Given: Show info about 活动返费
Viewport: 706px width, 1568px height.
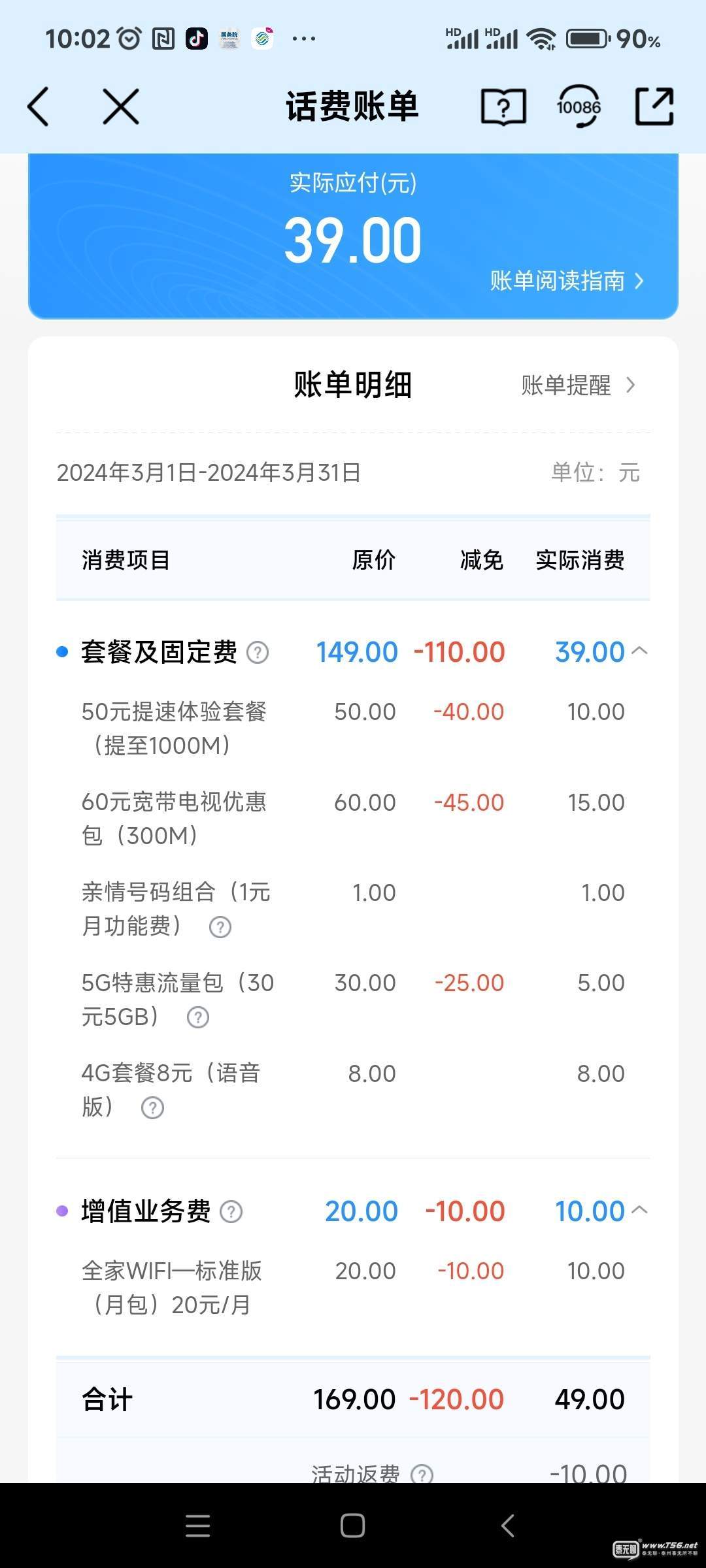Looking at the screenshot, I should click(422, 1473).
